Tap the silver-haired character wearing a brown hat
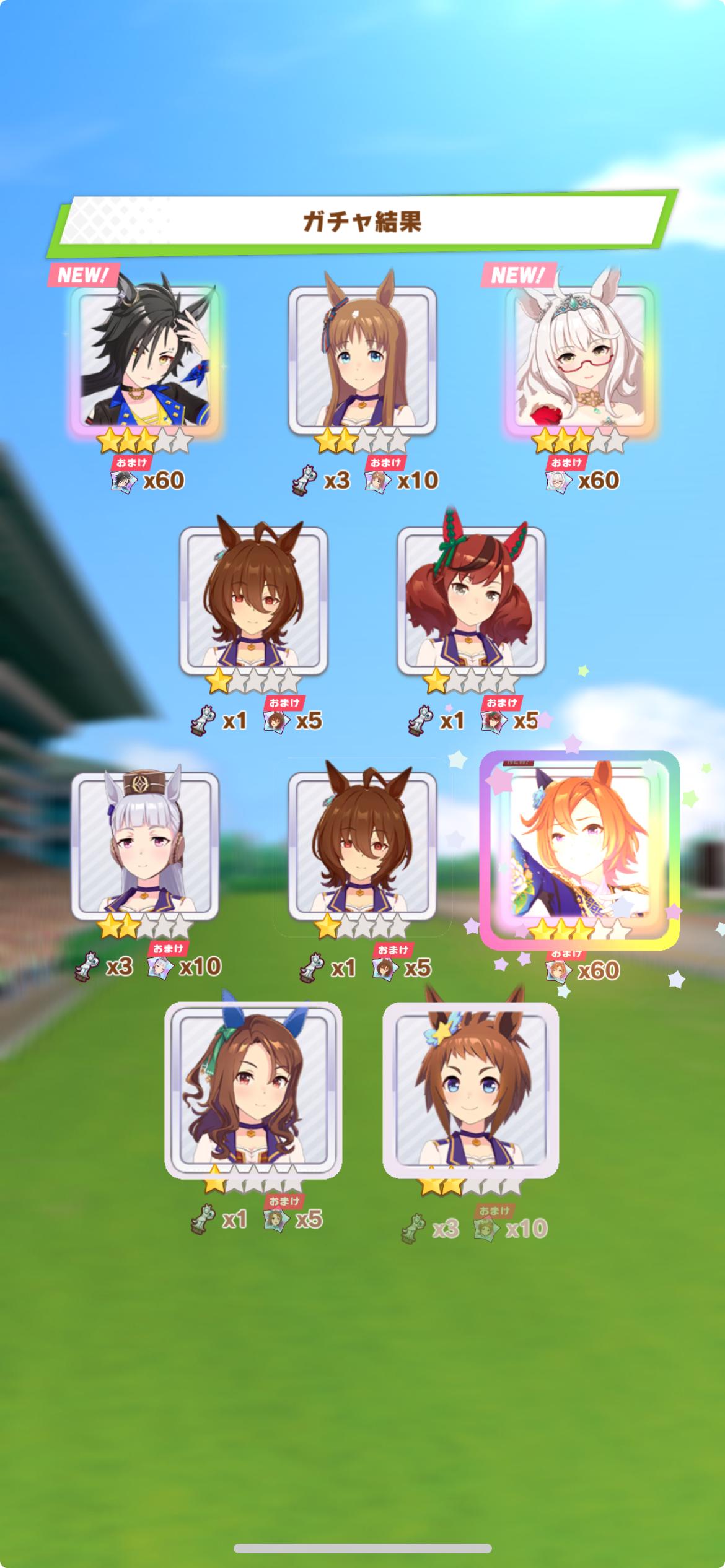 pyautogui.click(x=145, y=845)
